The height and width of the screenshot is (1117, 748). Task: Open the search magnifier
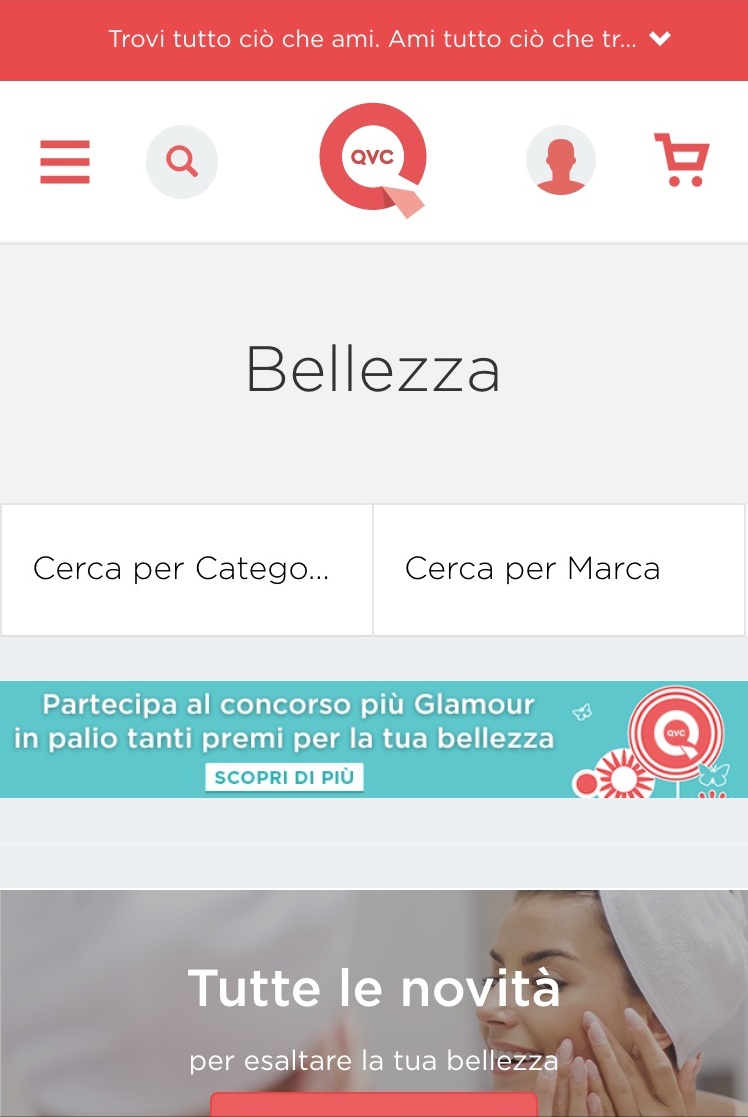[x=182, y=161]
